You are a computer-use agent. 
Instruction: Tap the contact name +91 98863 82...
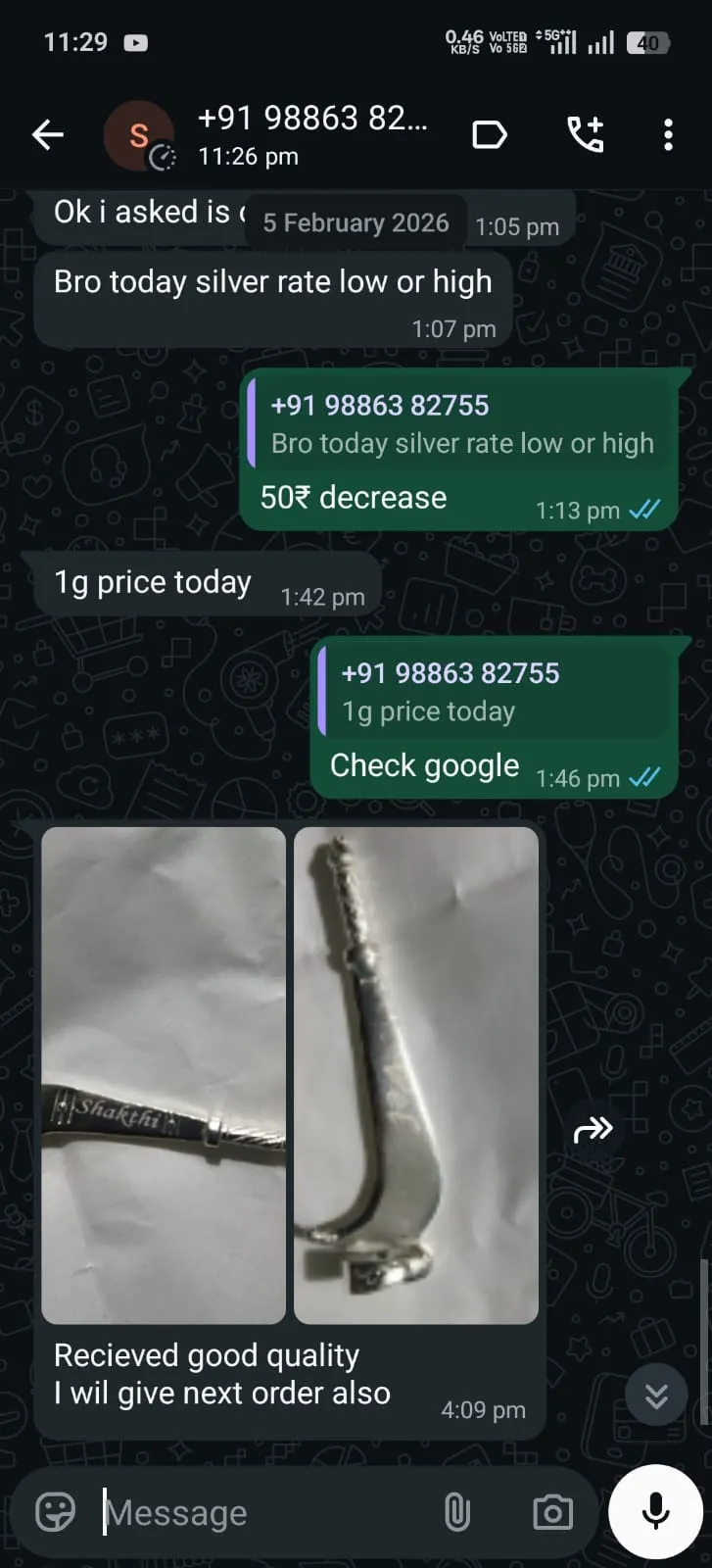coord(313,118)
